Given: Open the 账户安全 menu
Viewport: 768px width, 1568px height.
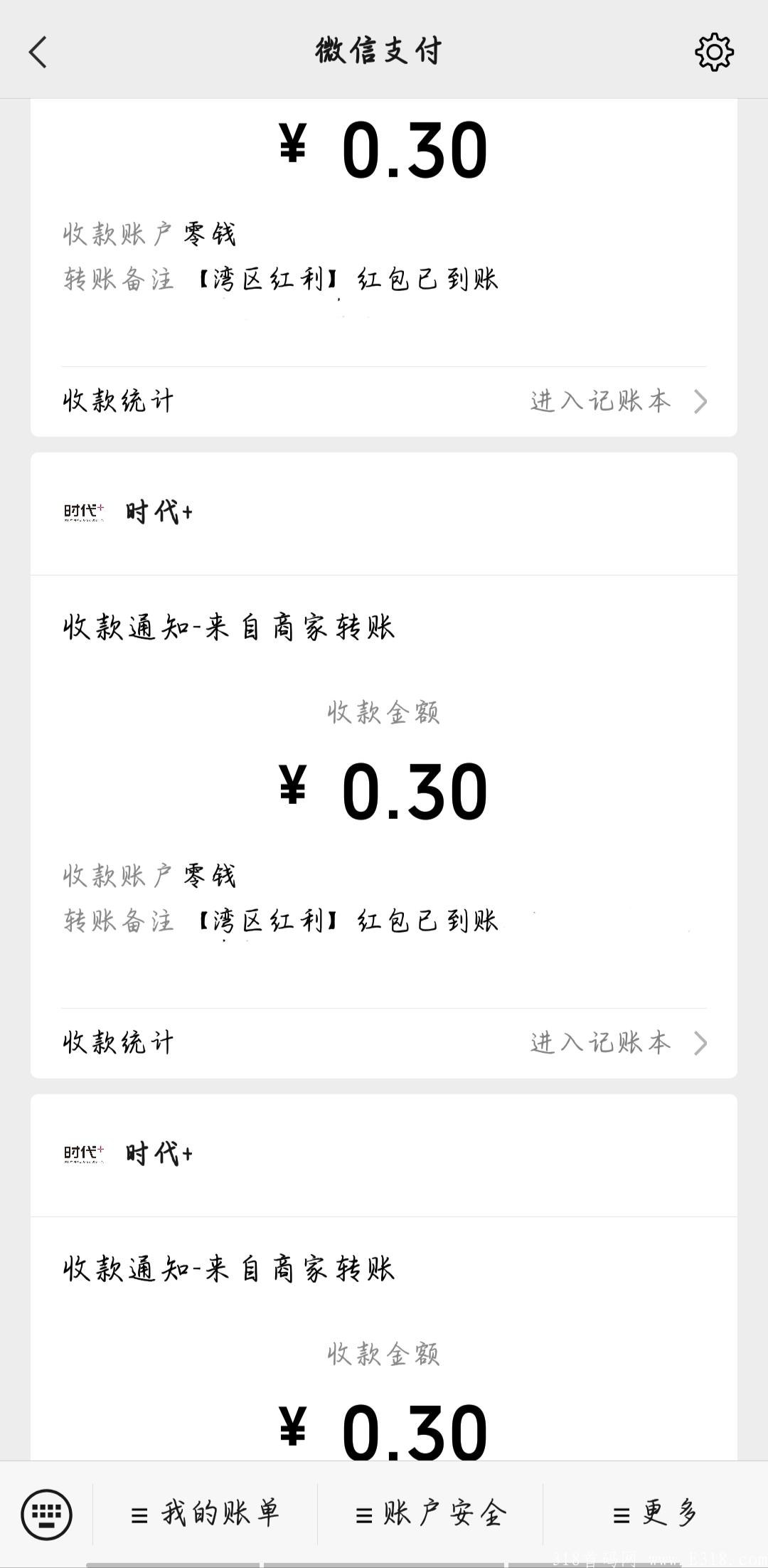Looking at the screenshot, I should pyautogui.click(x=430, y=1513).
